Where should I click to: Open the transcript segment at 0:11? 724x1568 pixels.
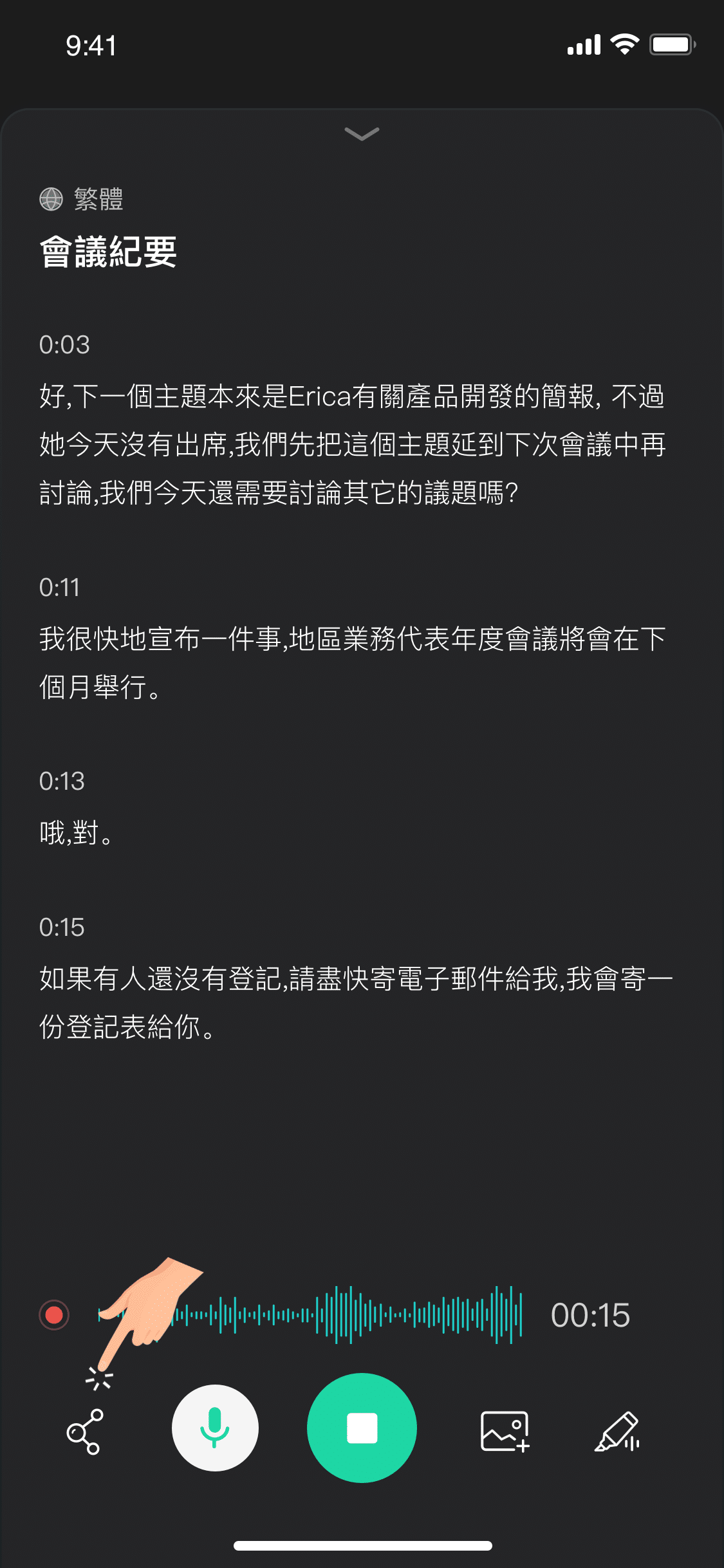click(351, 663)
